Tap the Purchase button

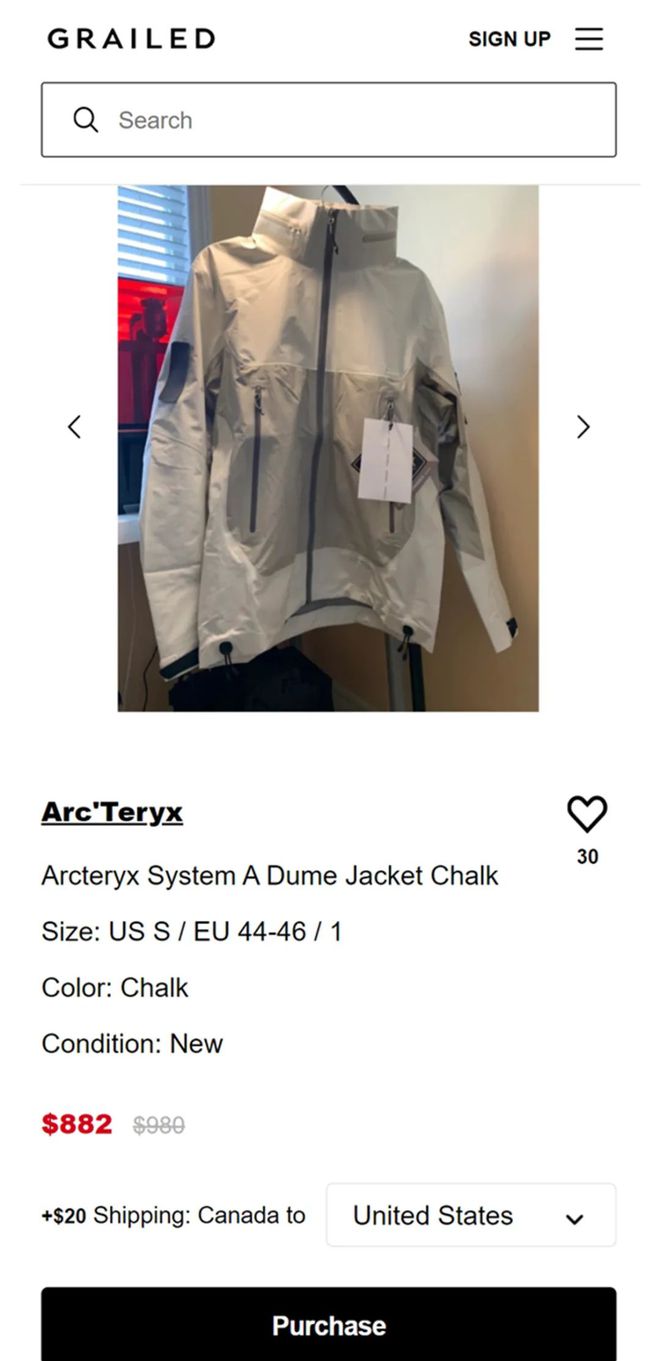coord(328,1325)
